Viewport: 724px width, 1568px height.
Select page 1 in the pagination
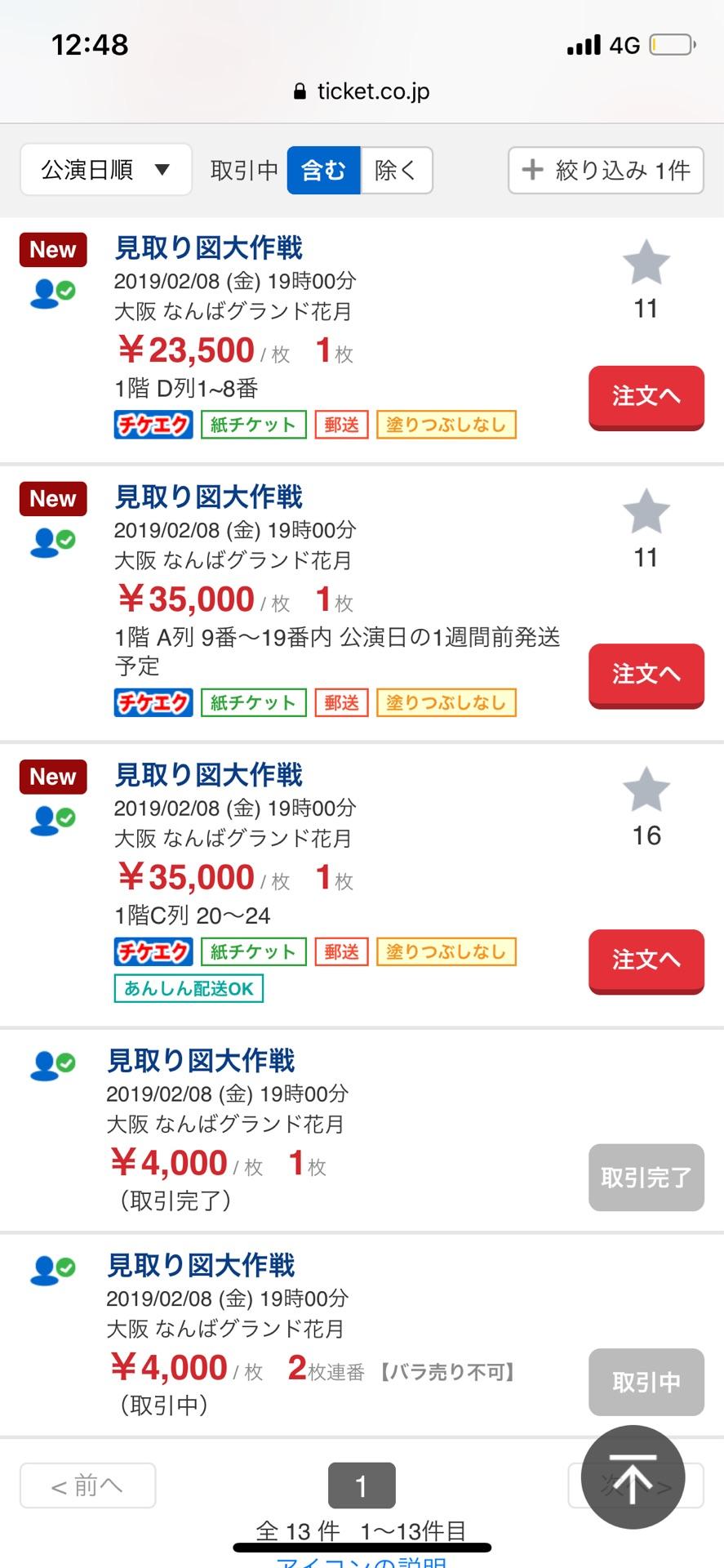coord(360,1486)
